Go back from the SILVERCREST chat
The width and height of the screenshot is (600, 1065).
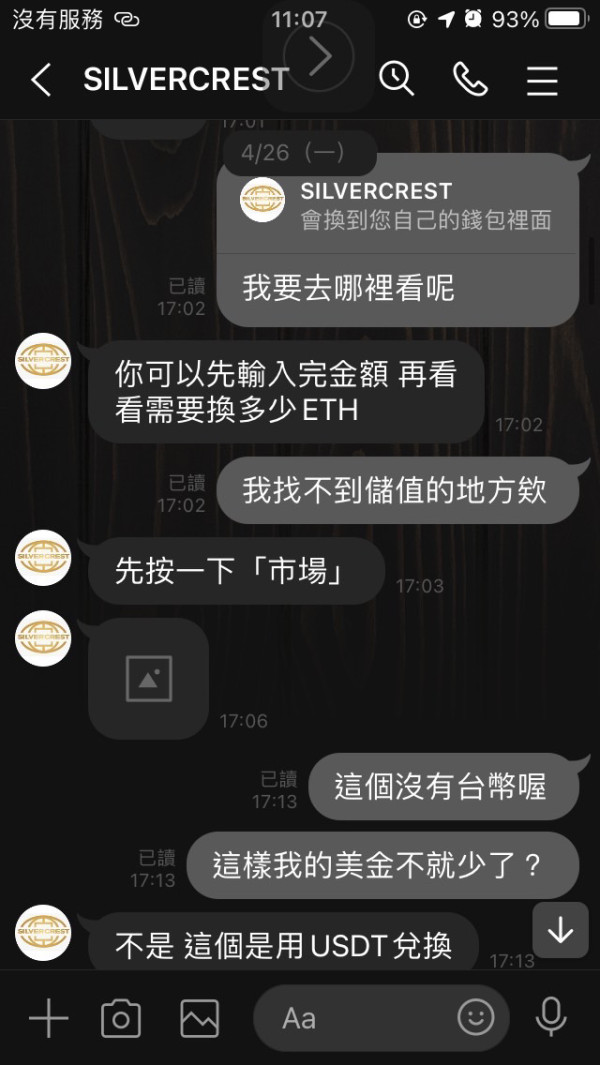pos(41,79)
